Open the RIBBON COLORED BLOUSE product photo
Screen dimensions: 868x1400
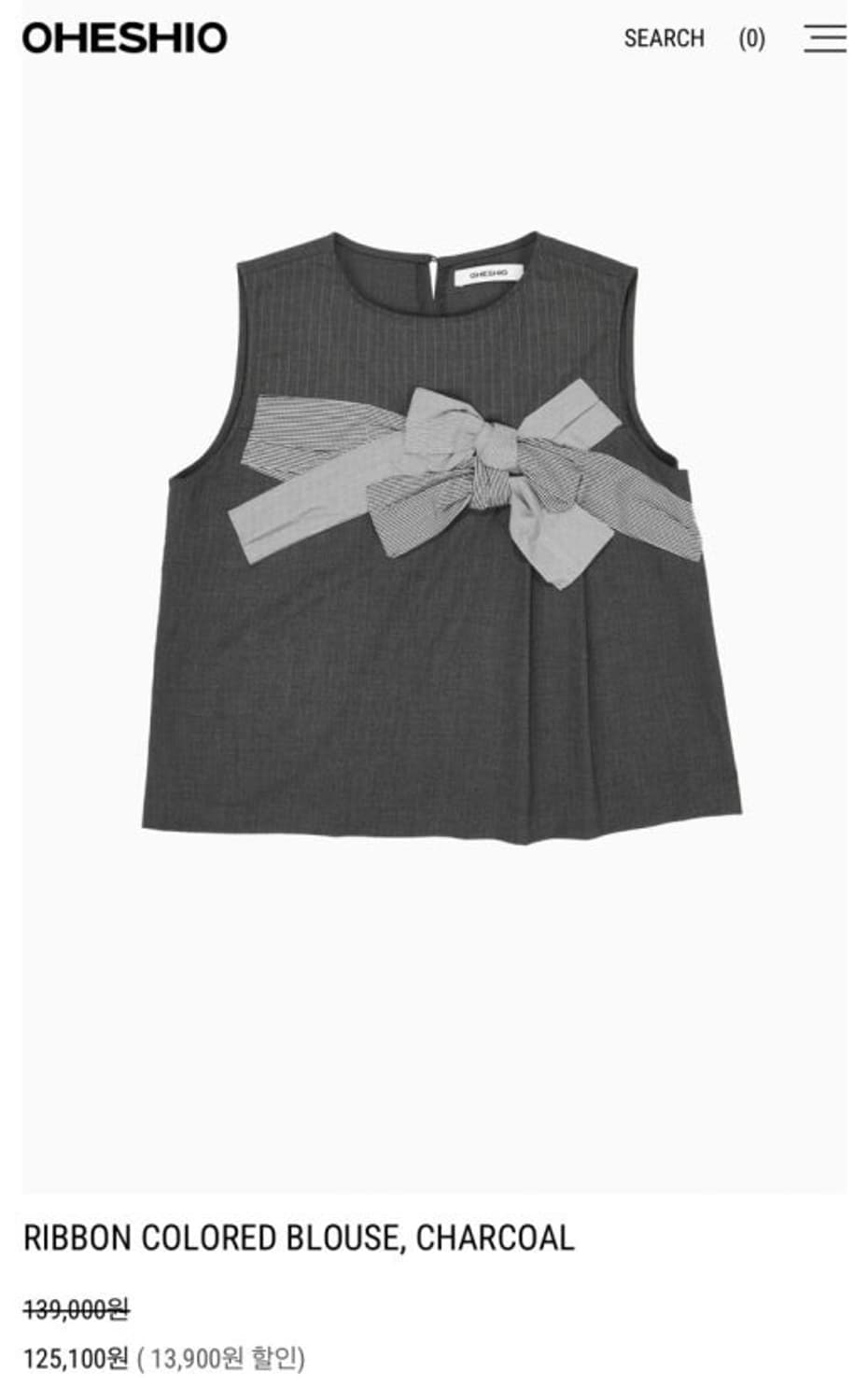tap(434, 560)
